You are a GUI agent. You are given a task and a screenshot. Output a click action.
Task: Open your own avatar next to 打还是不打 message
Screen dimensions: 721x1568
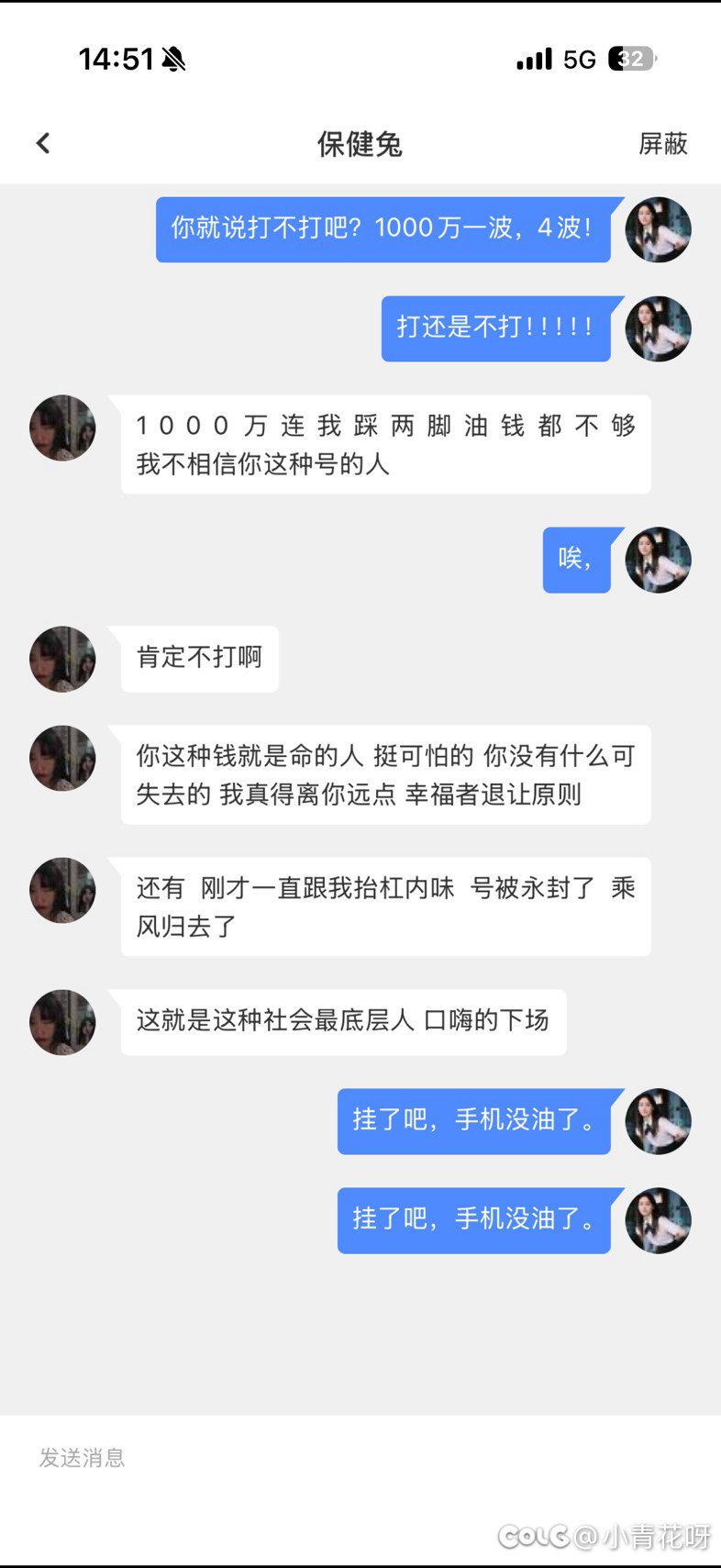658,328
